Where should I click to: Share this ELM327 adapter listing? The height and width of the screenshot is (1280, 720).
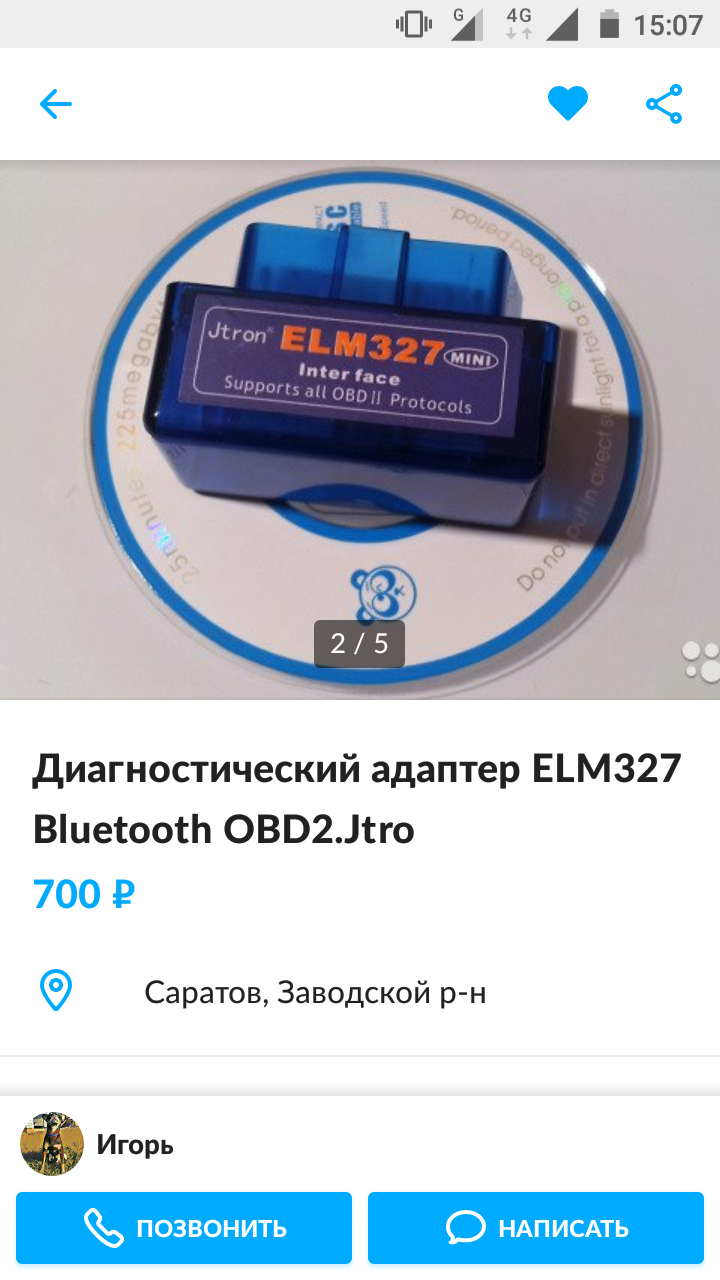click(x=664, y=104)
